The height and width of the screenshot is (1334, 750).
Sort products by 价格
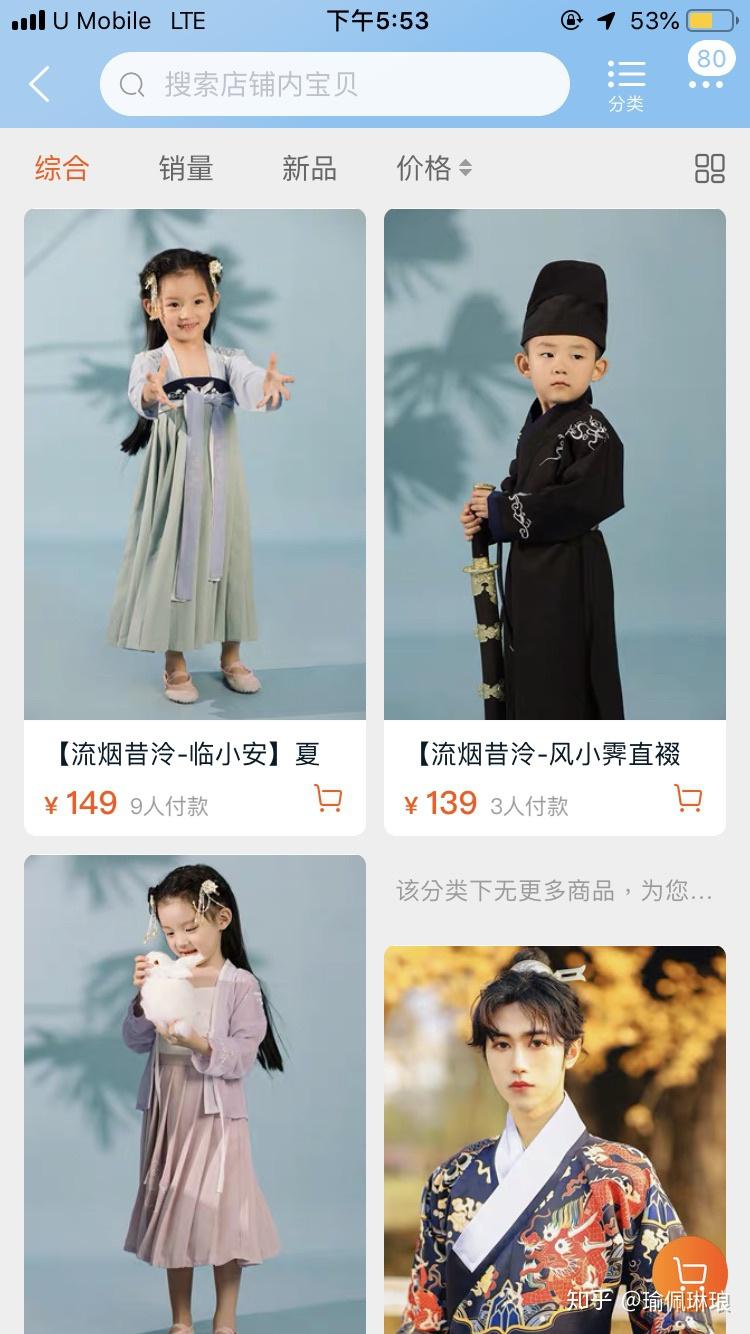(433, 168)
